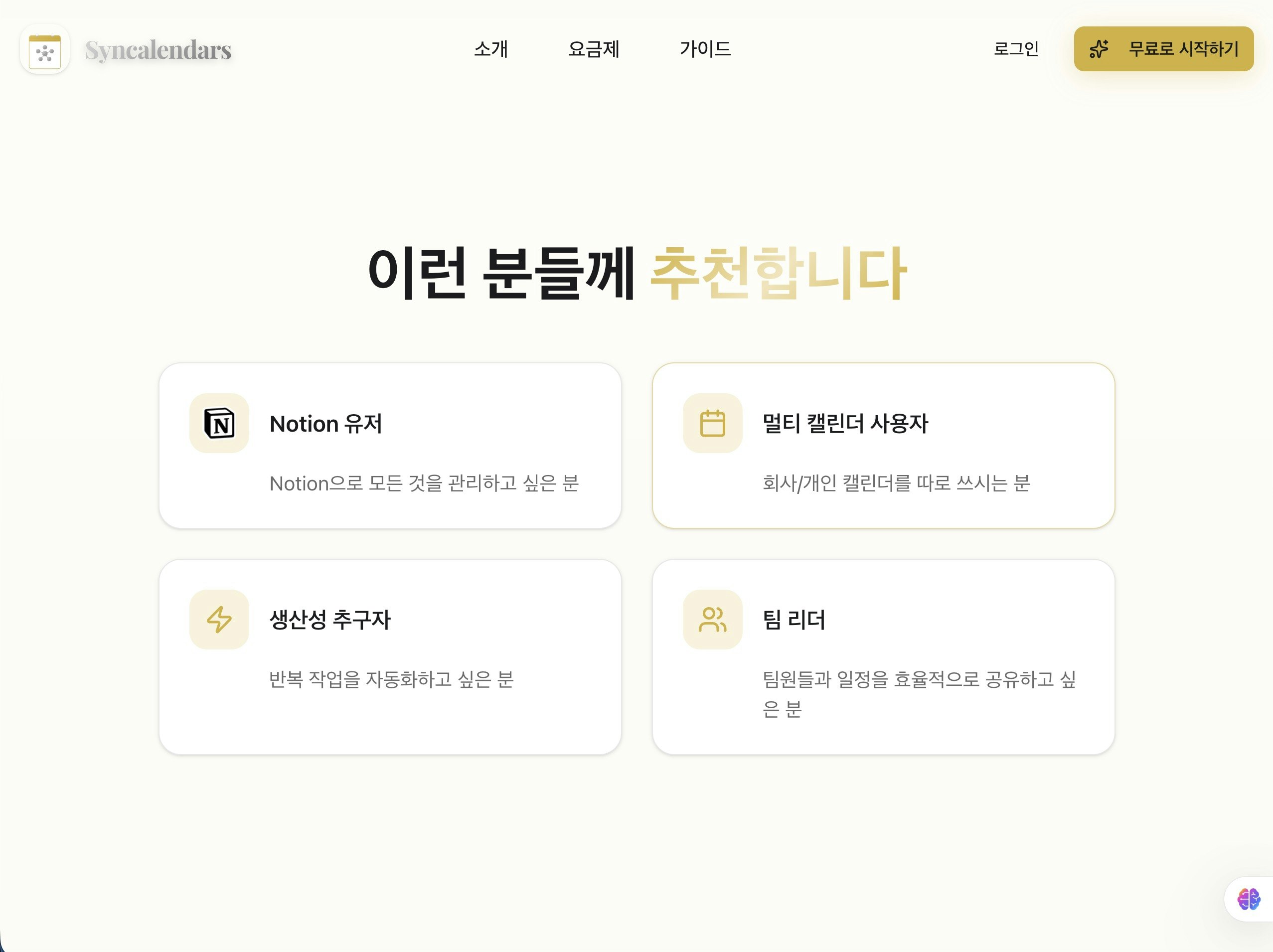Open the 가이드 guide page
Viewport: 1273px width, 952px height.
pos(705,49)
